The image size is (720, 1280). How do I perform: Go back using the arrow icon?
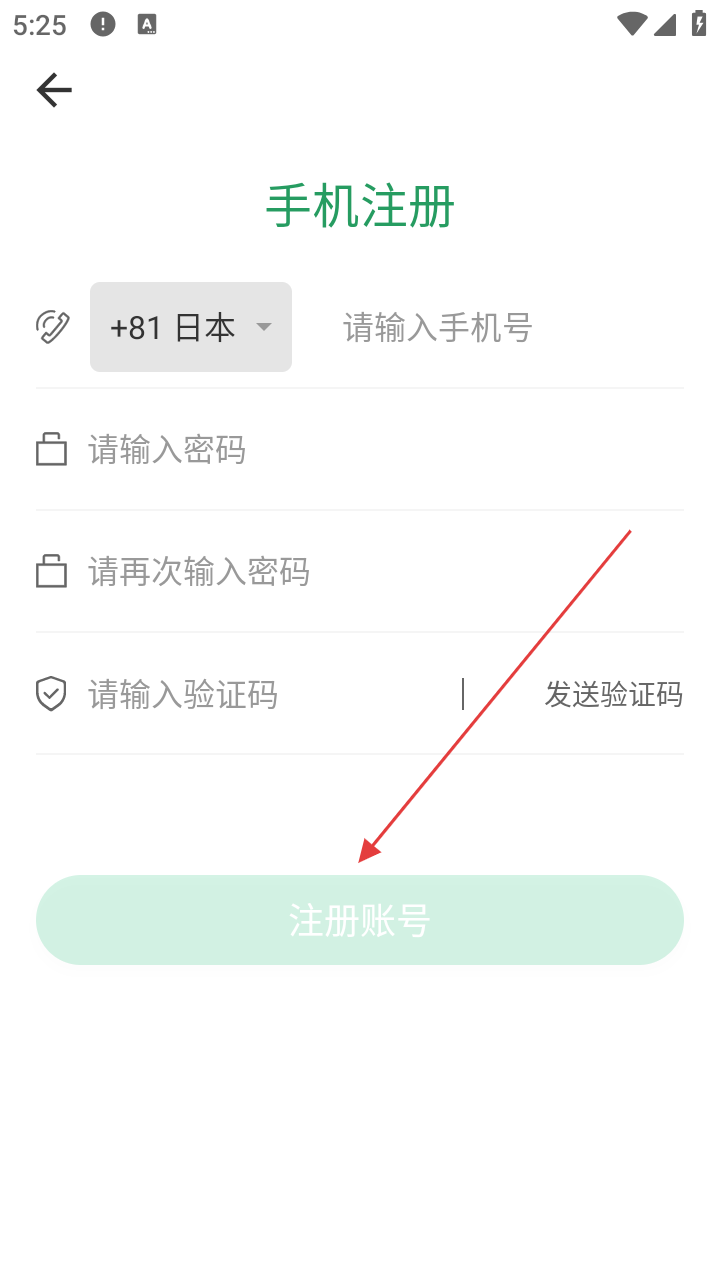pos(54,90)
